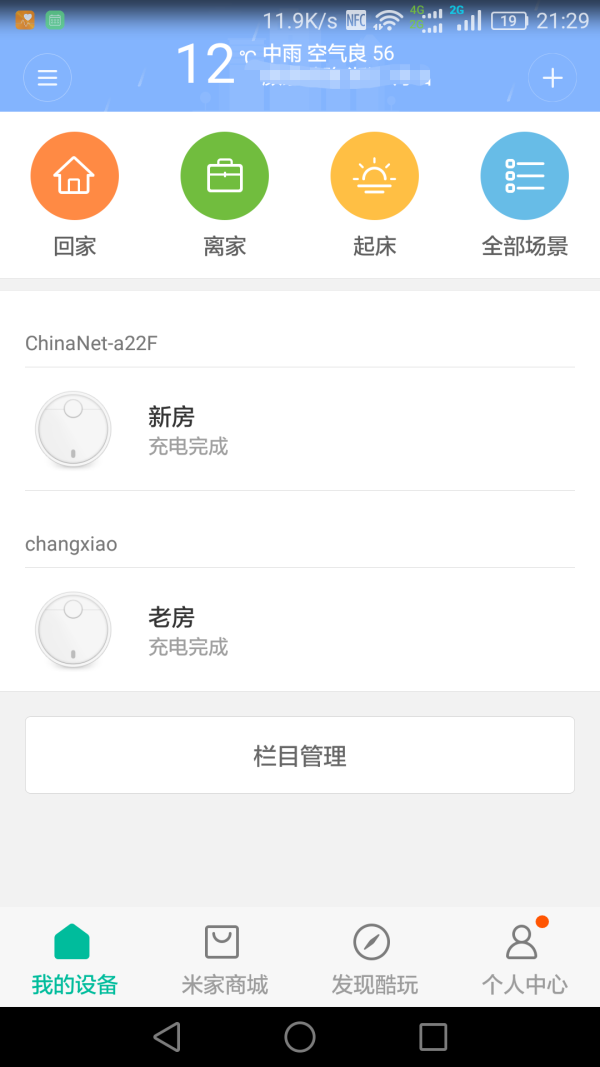Go to the system home screen
The height and width of the screenshot is (1067, 600).
pyautogui.click(x=300, y=1037)
